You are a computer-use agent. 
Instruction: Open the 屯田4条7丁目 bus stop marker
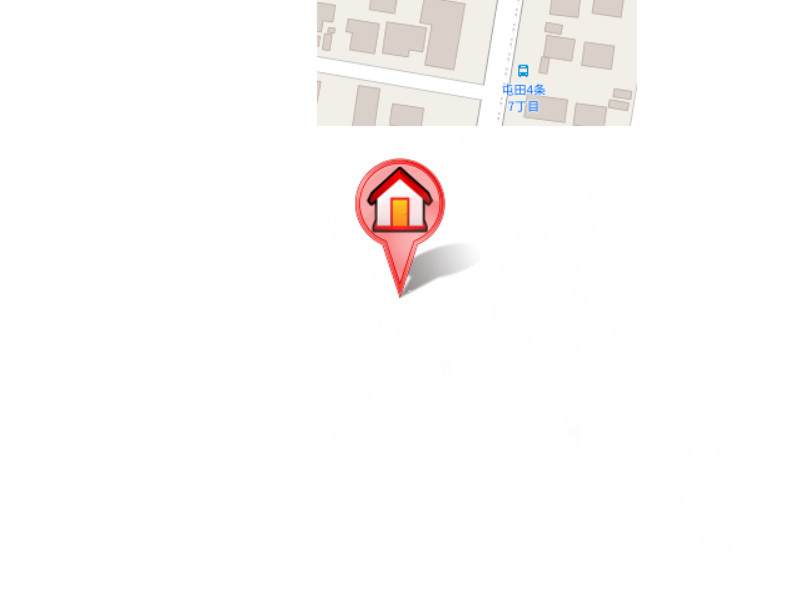click(523, 71)
